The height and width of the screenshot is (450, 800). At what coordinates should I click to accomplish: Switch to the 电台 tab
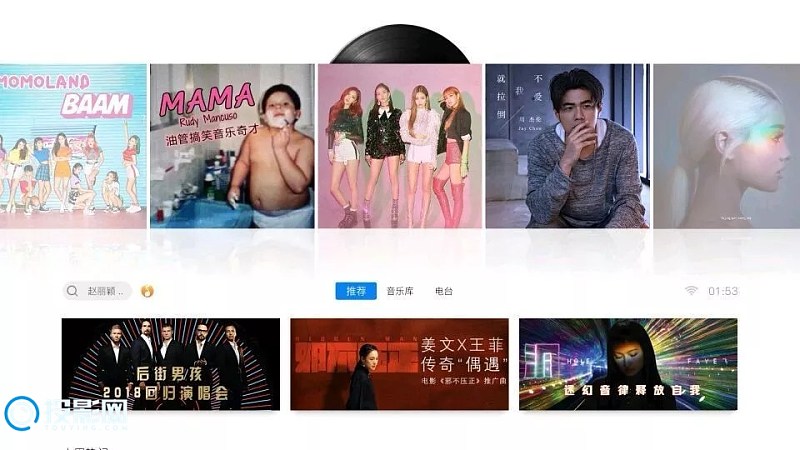point(444,291)
